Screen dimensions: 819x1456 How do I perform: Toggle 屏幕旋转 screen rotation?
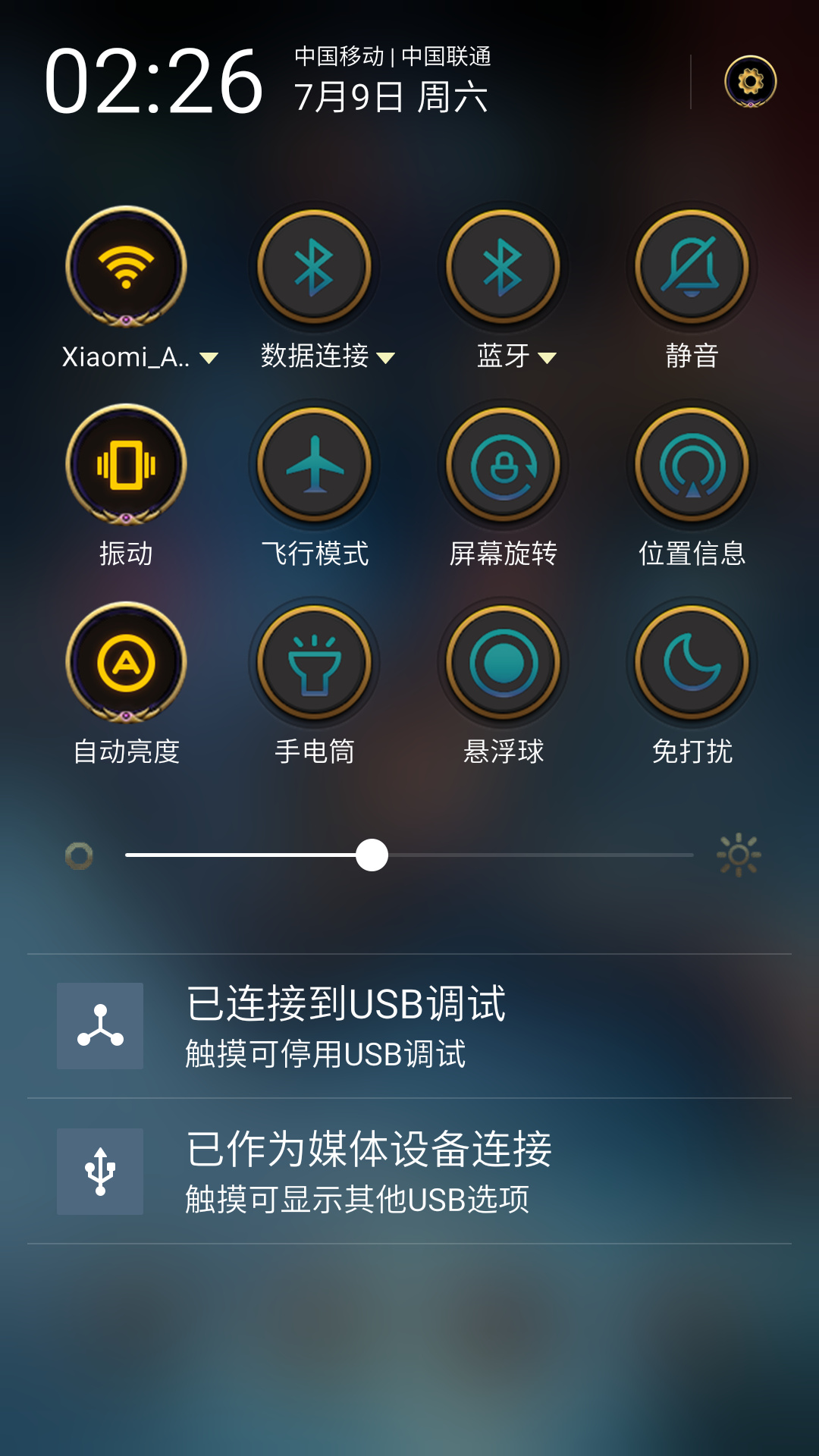click(504, 464)
